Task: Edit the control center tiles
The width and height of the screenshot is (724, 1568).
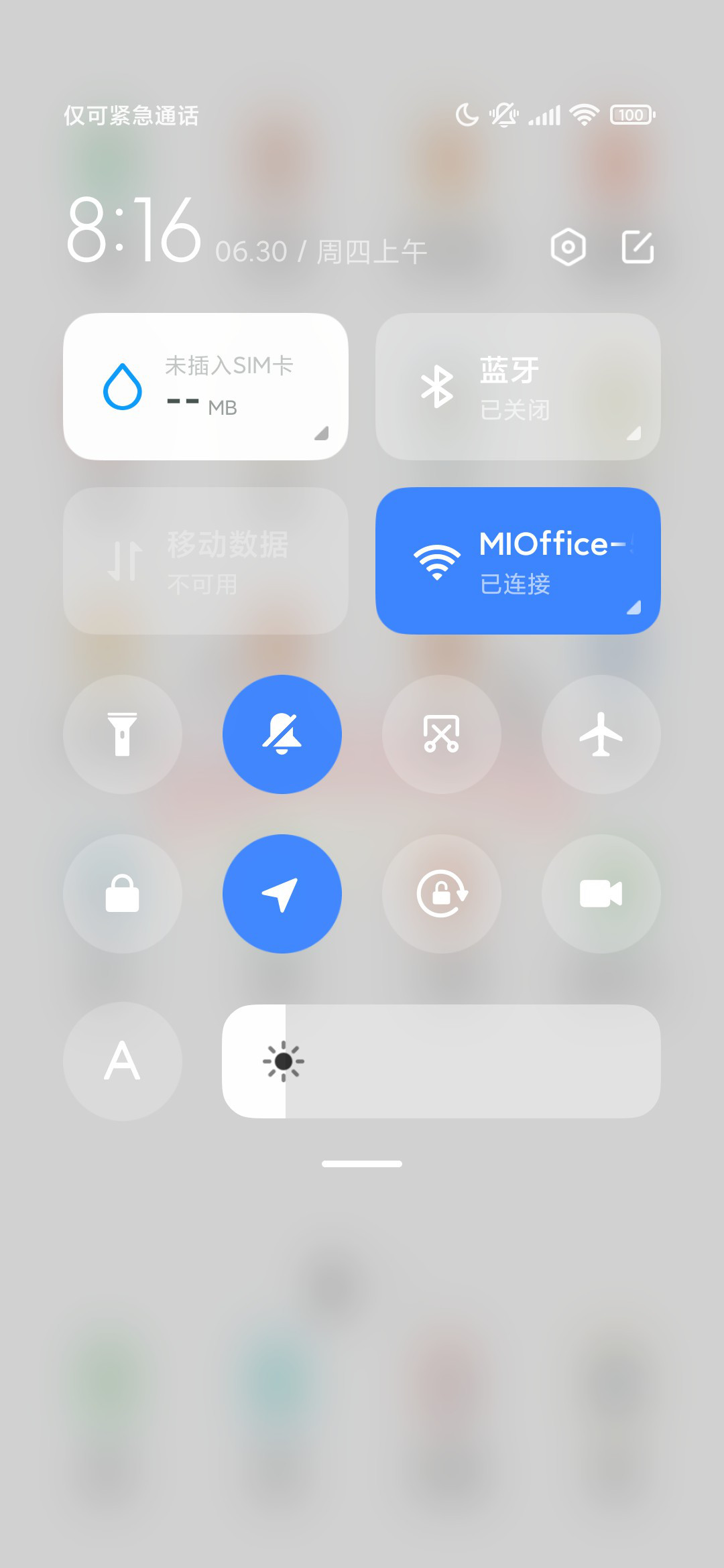Action: (638, 247)
